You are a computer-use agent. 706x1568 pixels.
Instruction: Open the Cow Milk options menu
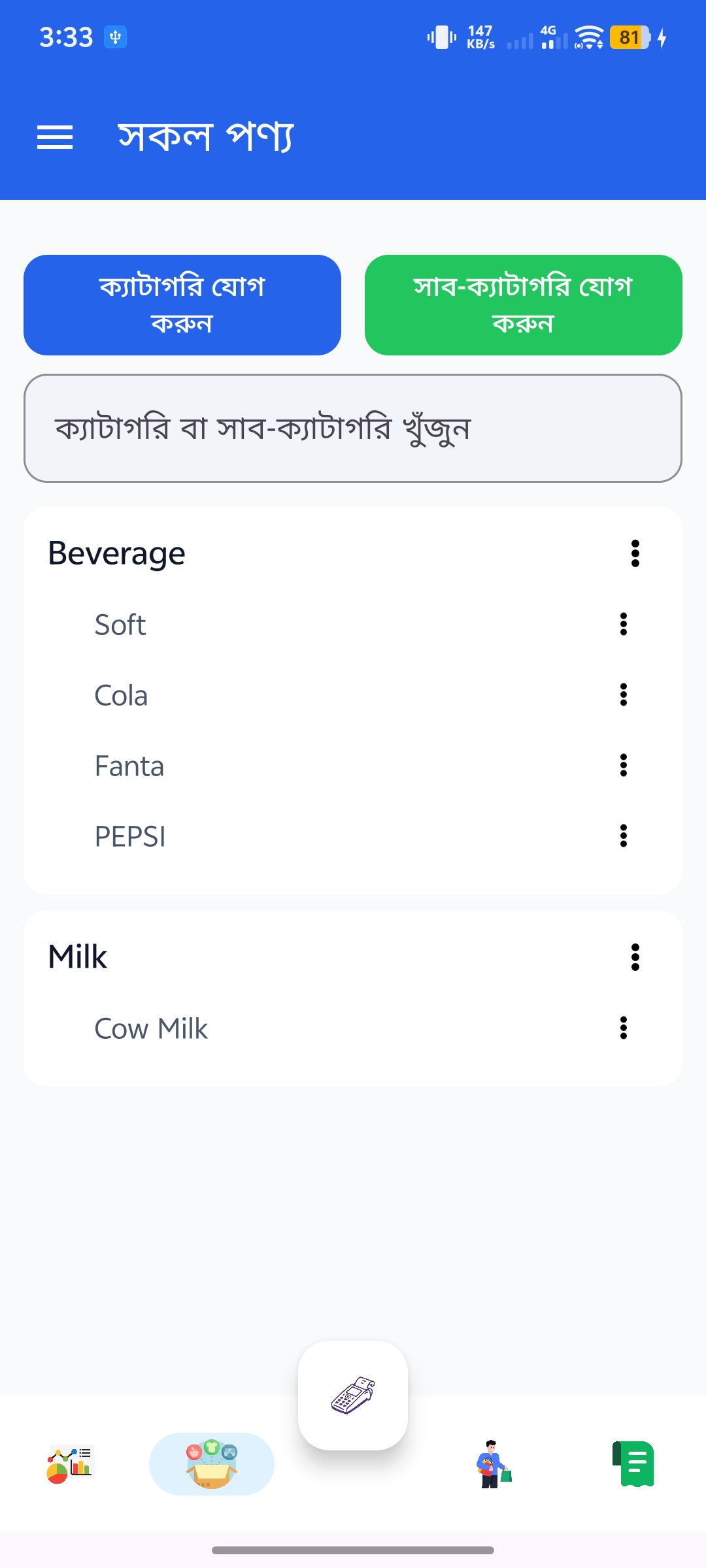pyautogui.click(x=624, y=1028)
